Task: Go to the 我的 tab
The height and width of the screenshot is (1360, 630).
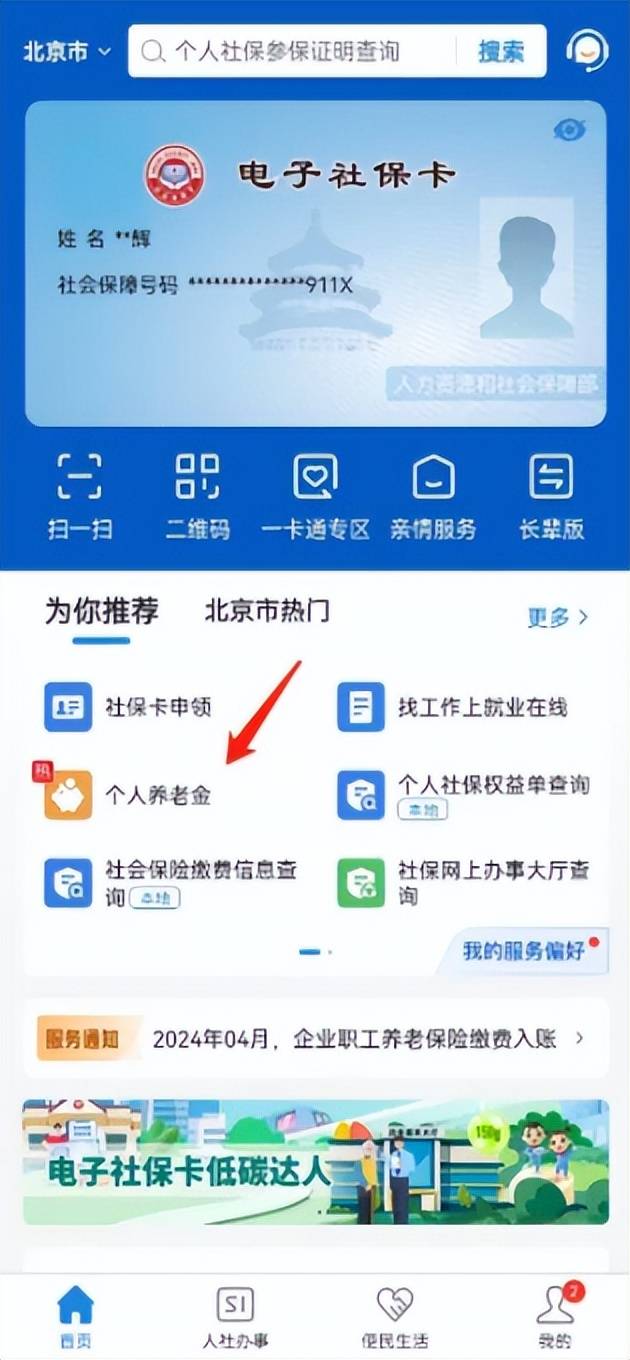Action: coord(555,1316)
